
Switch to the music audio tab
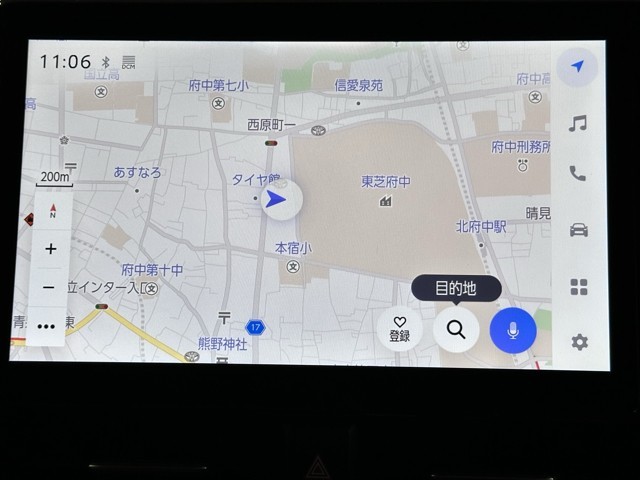[x=577, y=124]
